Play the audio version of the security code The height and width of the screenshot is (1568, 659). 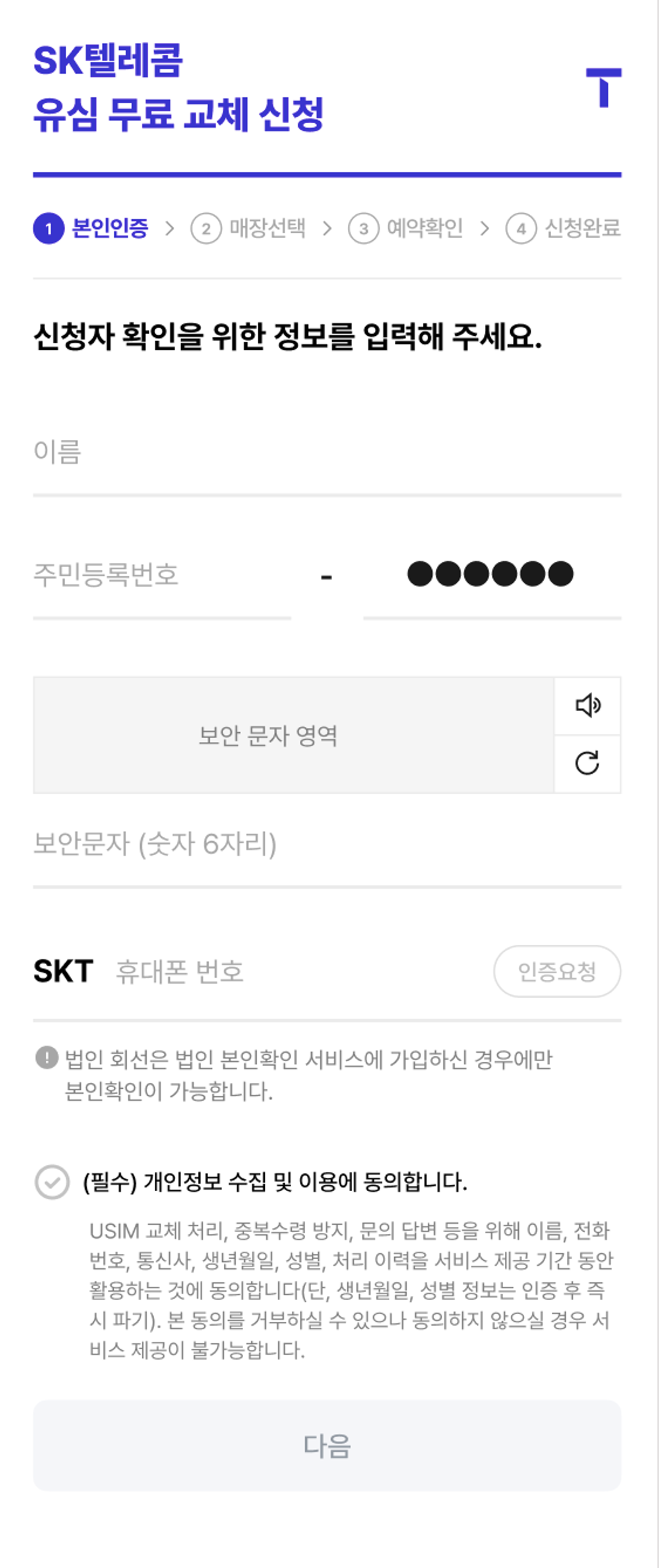[588, 705]
